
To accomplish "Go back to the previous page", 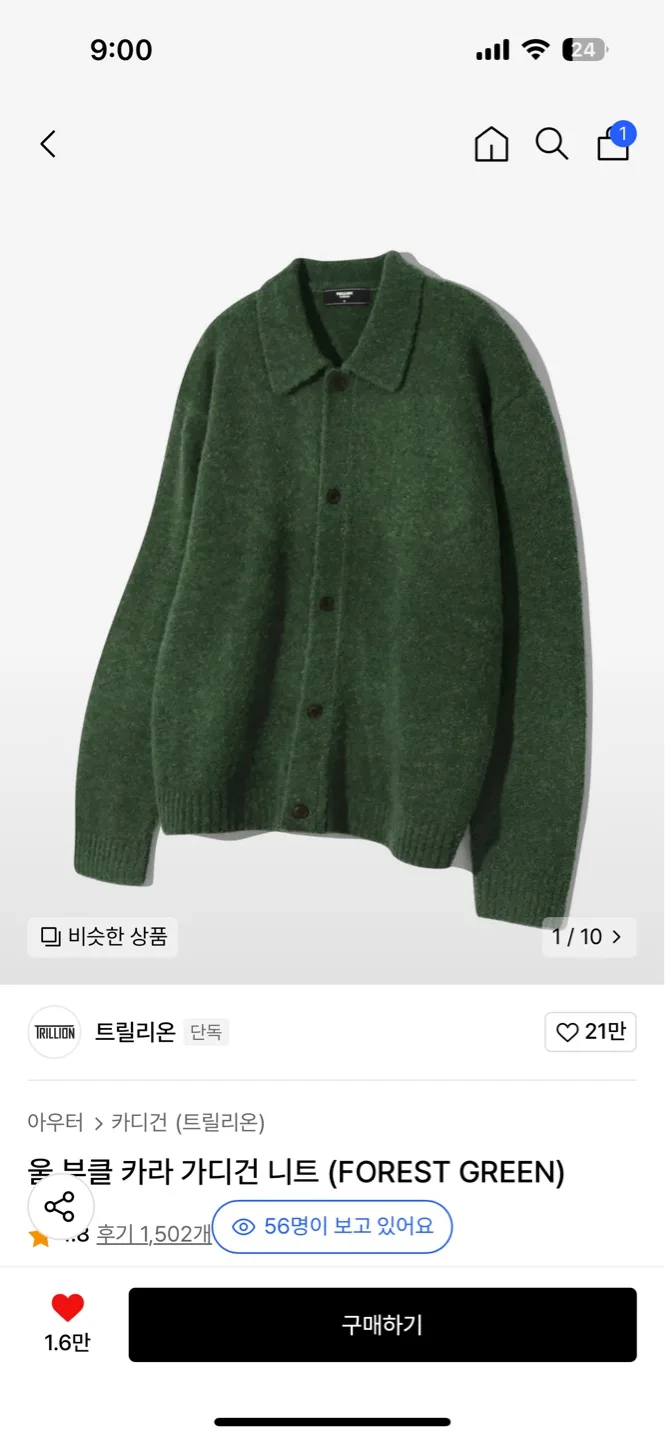I will 48,144.
